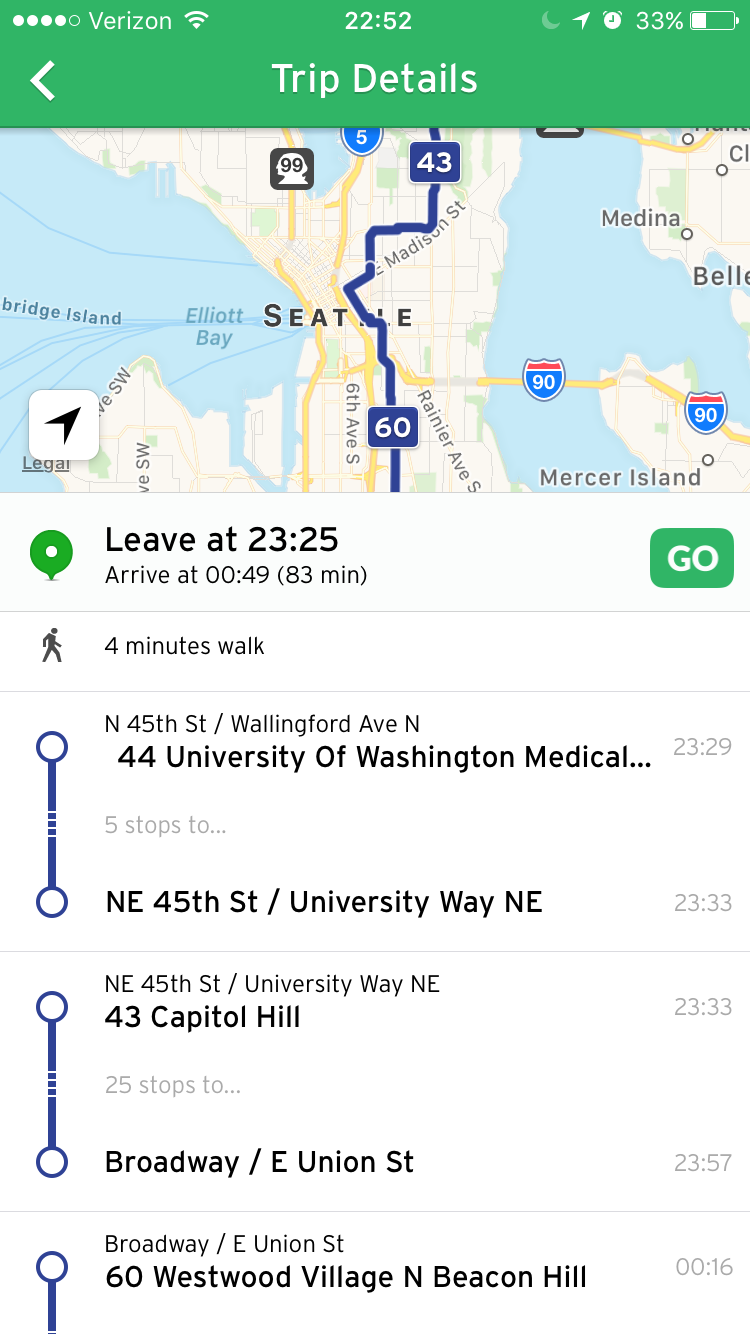Open the 44 University Of Washington Medical leg

[384, 757]
